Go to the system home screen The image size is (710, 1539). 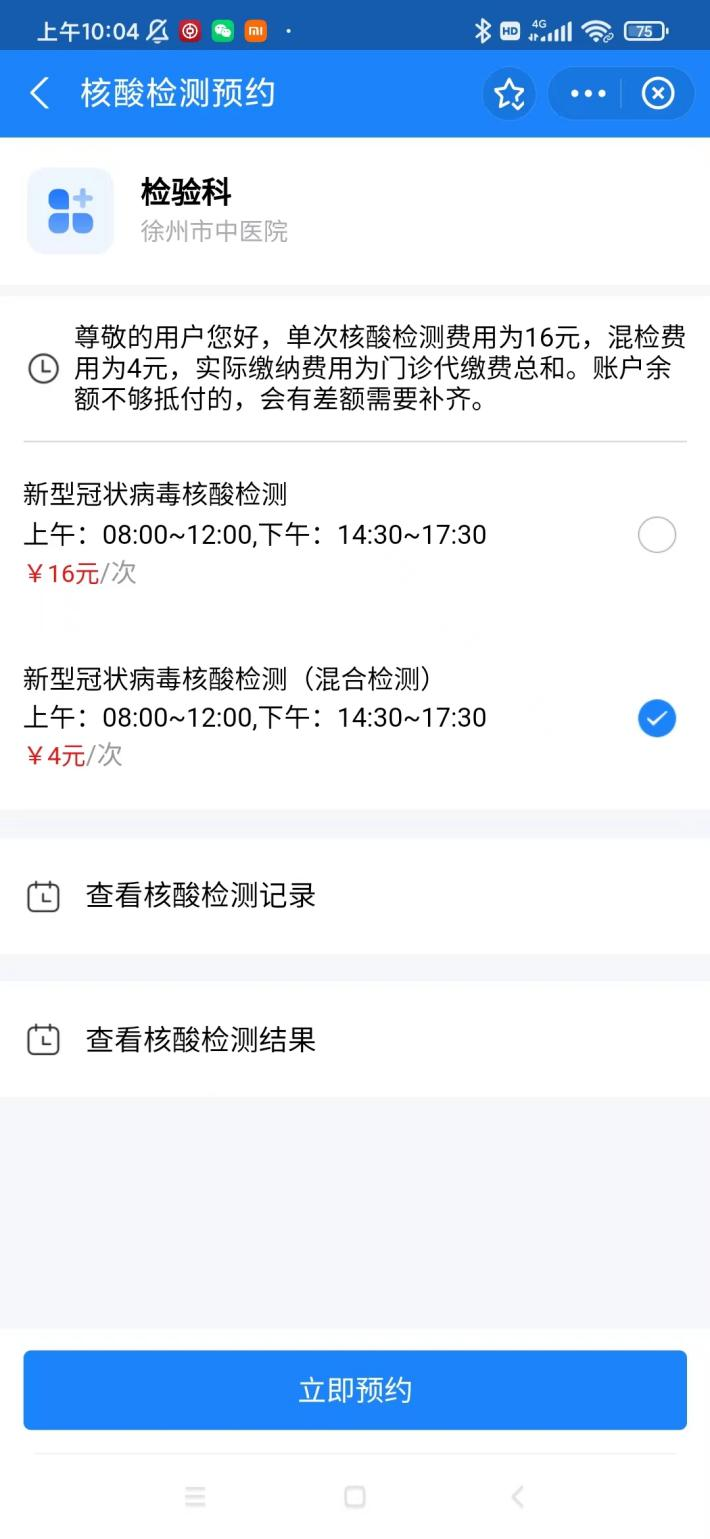pyautogui.click(x=355, y=1496)
